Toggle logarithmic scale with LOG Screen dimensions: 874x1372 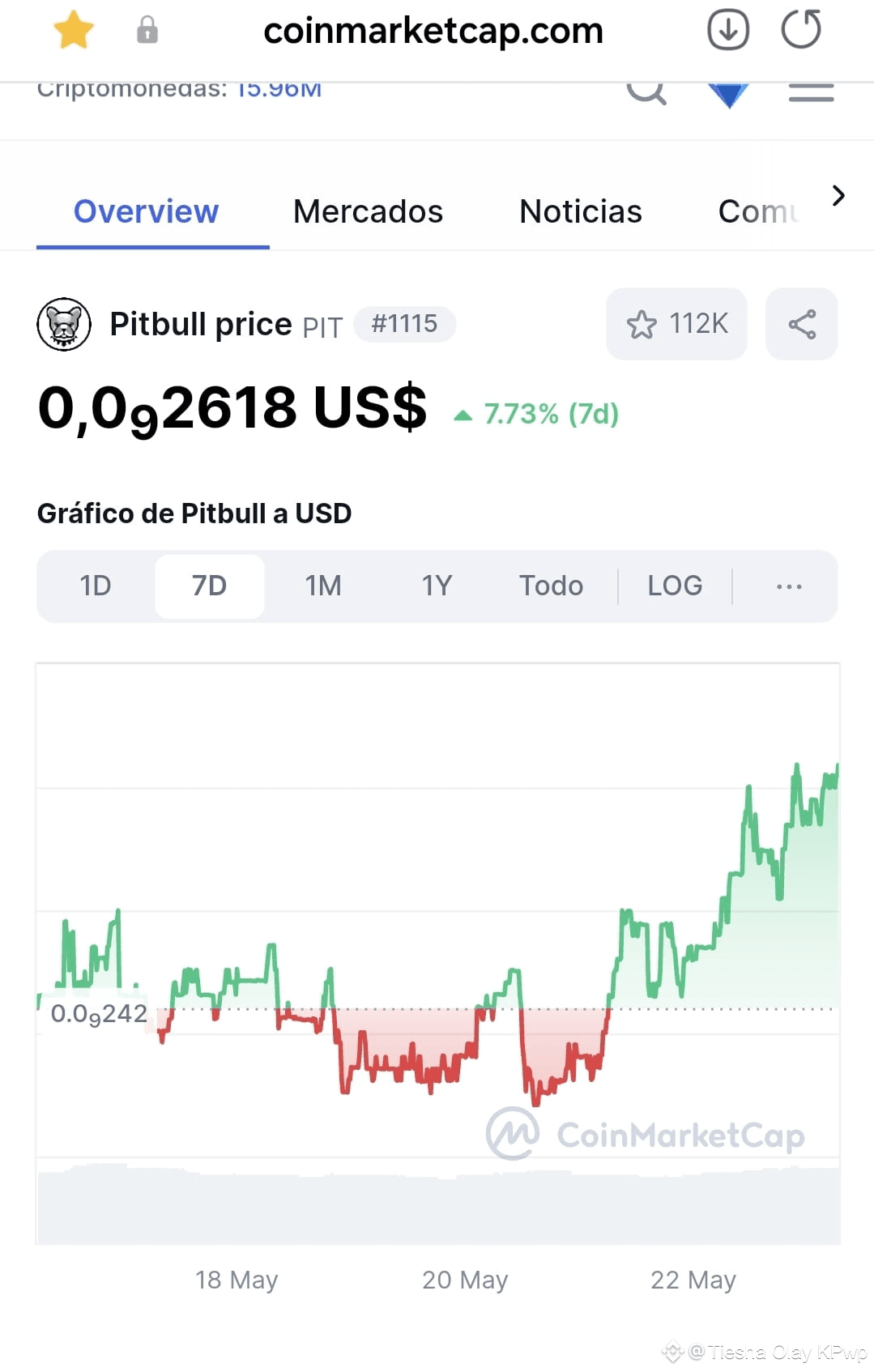[x=675, y=585]
